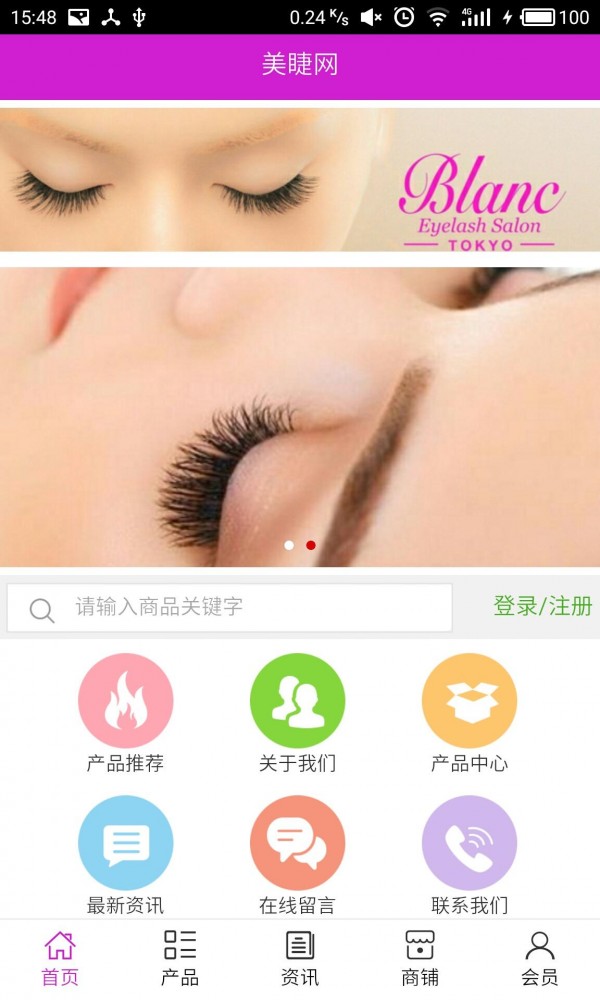Open 联系我们 contact us
This screenshot has height=1000, width=600.
(469, 845)
